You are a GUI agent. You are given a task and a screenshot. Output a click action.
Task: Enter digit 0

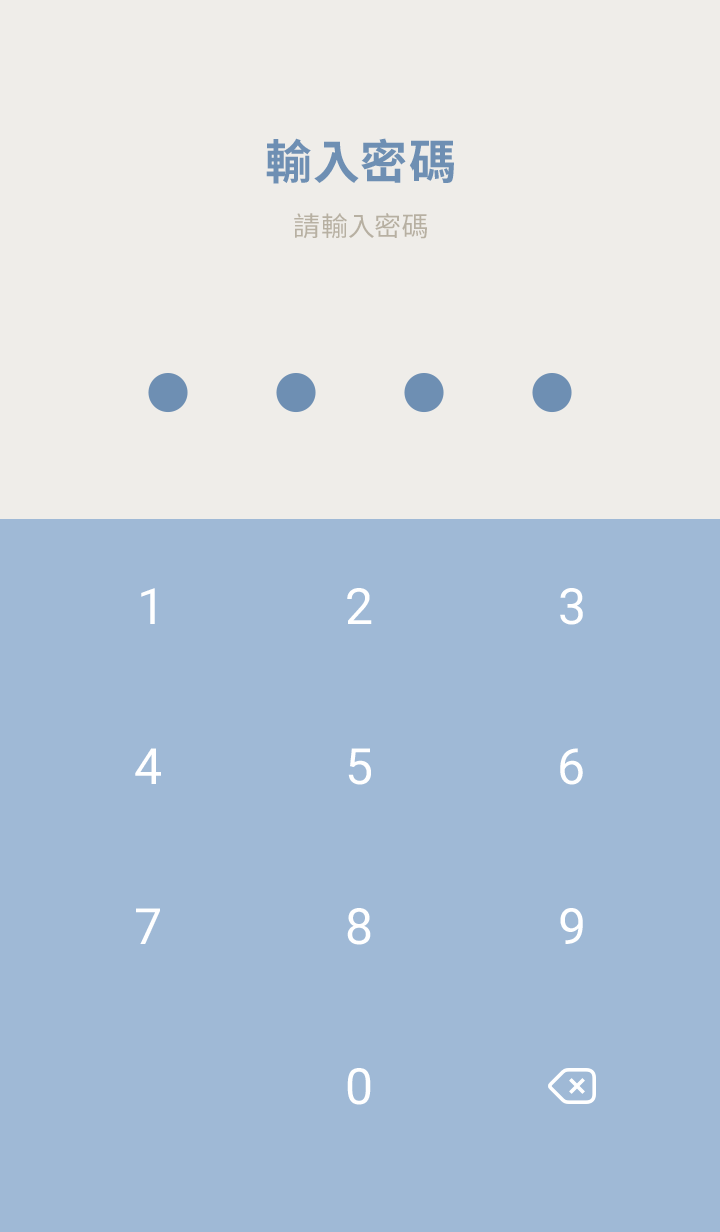359,1087
